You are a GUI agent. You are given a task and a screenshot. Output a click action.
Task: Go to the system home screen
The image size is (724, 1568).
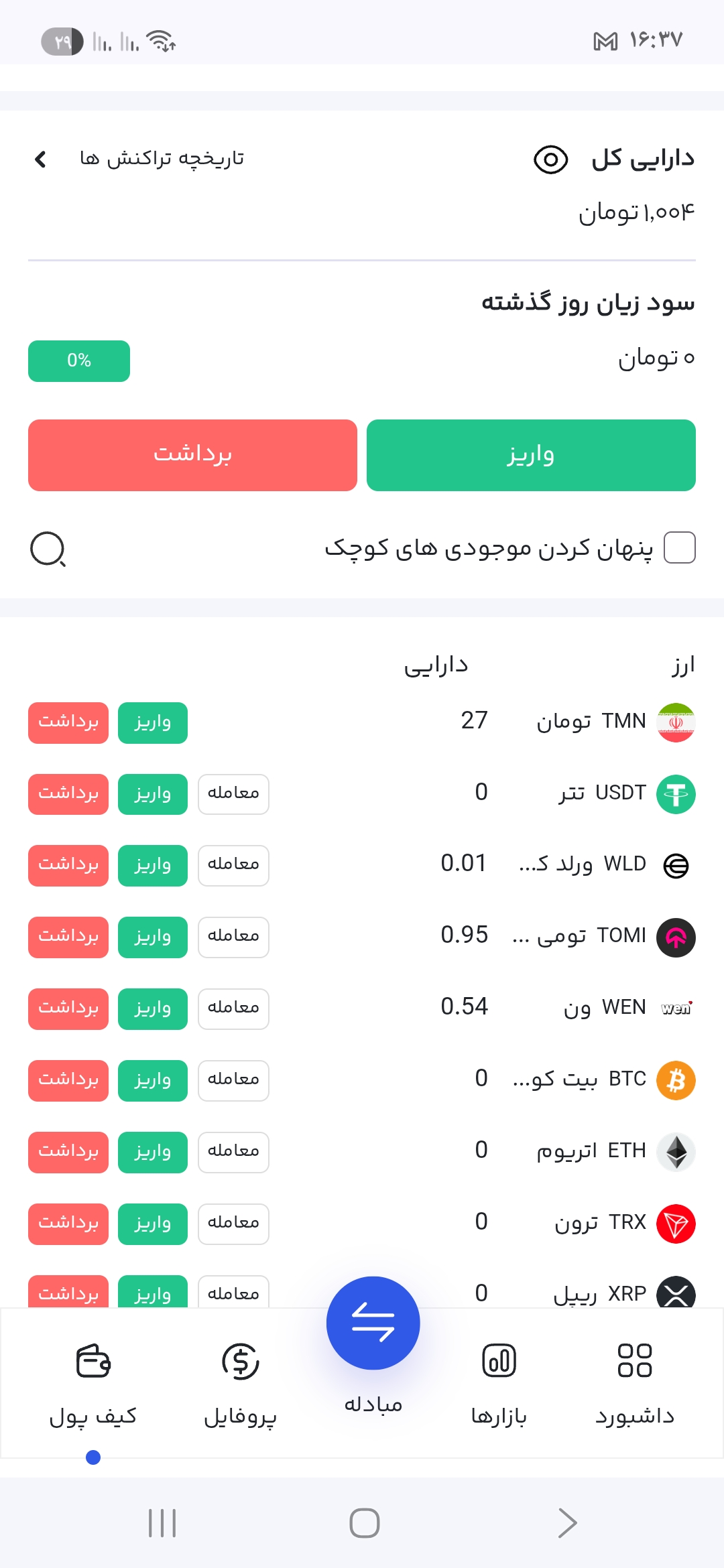click(x=364, y=1522)
